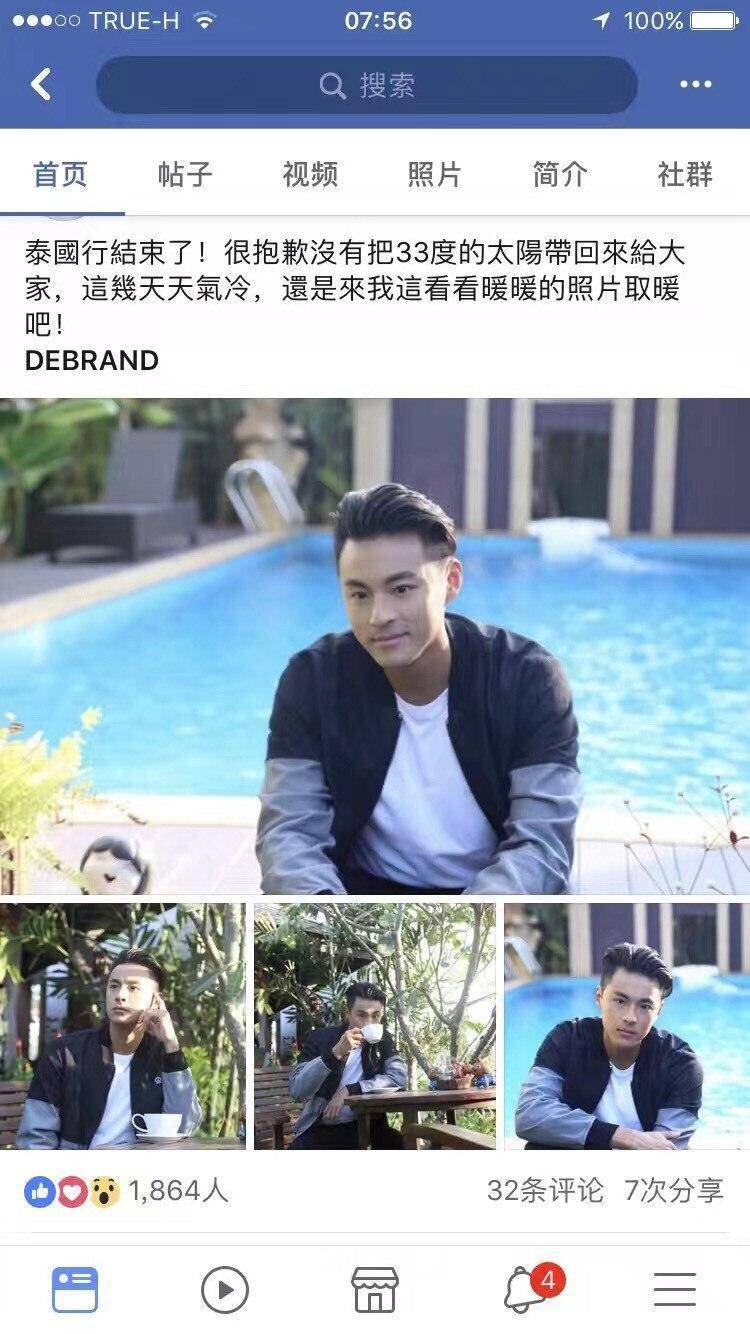Open the large poolside photo

click(x=375, y=645)
